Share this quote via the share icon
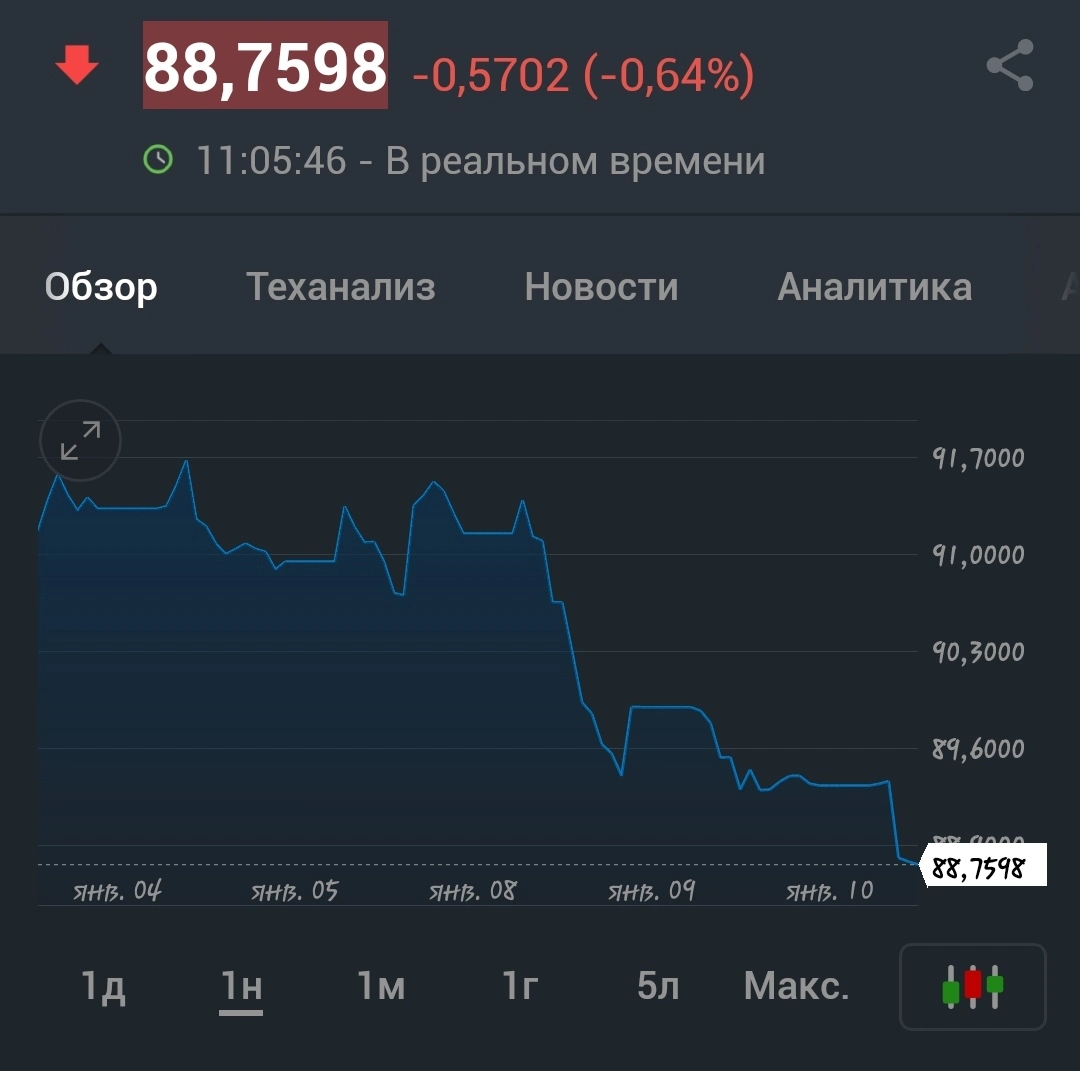Screen dimensions: 1080x1071 click(x=1010, y=65)
